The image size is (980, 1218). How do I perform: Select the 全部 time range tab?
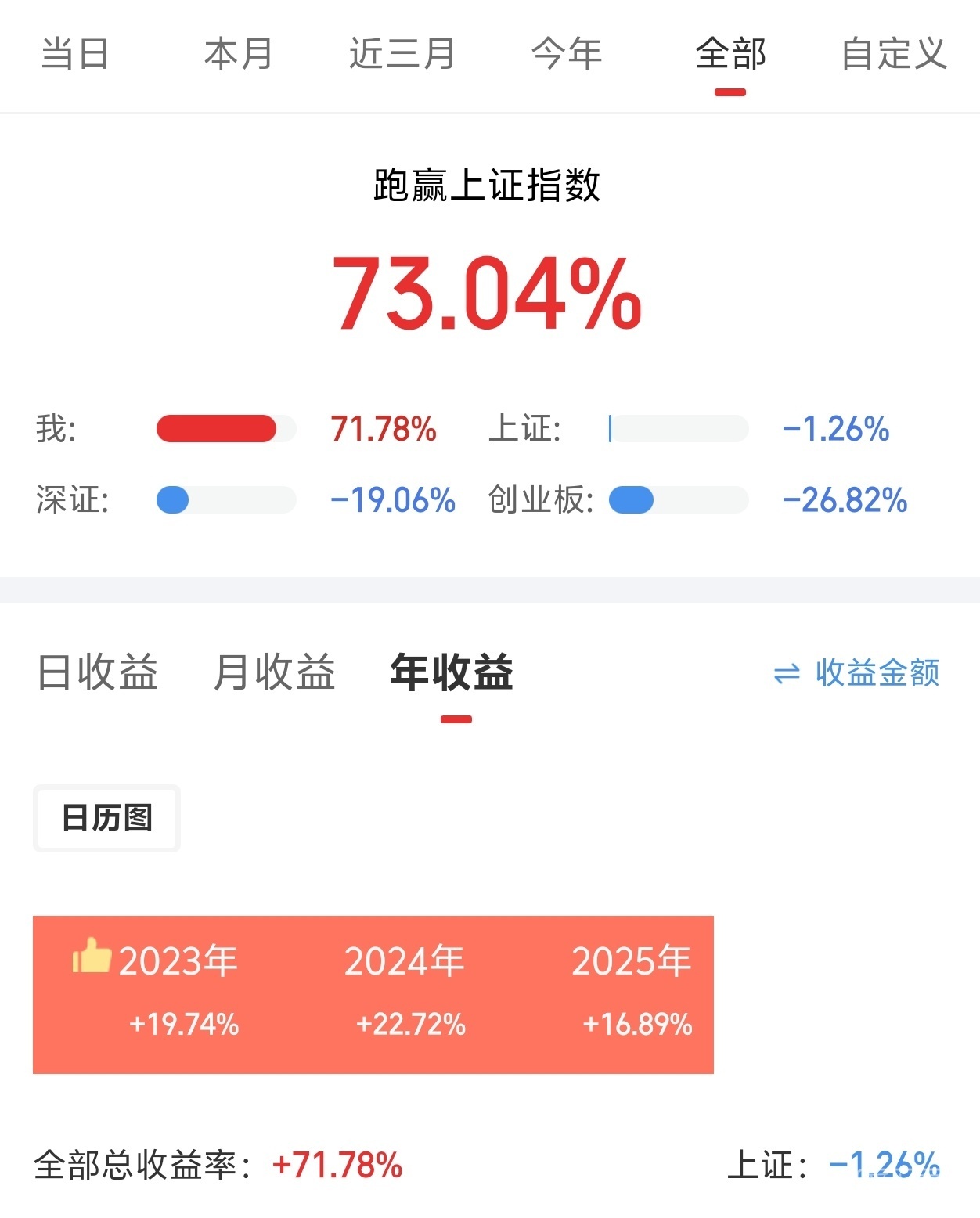pos(730,54)
